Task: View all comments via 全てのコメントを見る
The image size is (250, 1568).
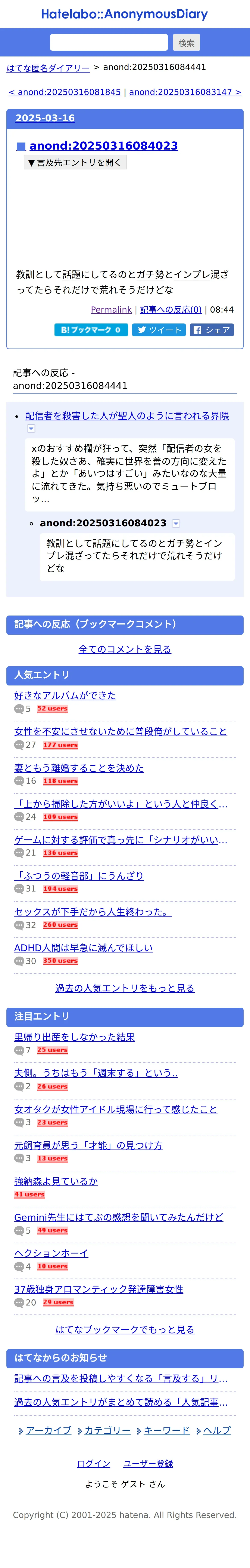Action: [125, 650]
